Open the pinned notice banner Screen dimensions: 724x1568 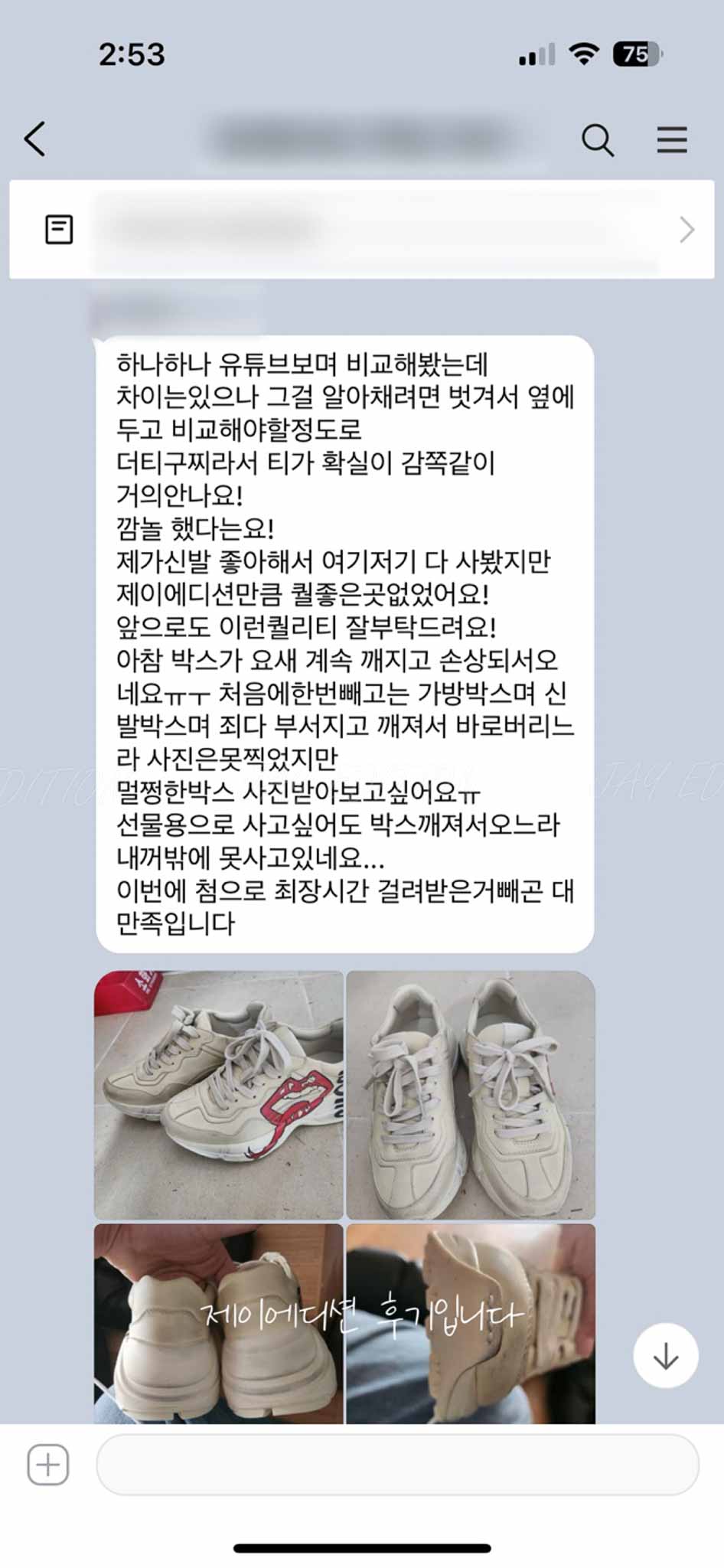pyautogui.click(x=361, y=229)
